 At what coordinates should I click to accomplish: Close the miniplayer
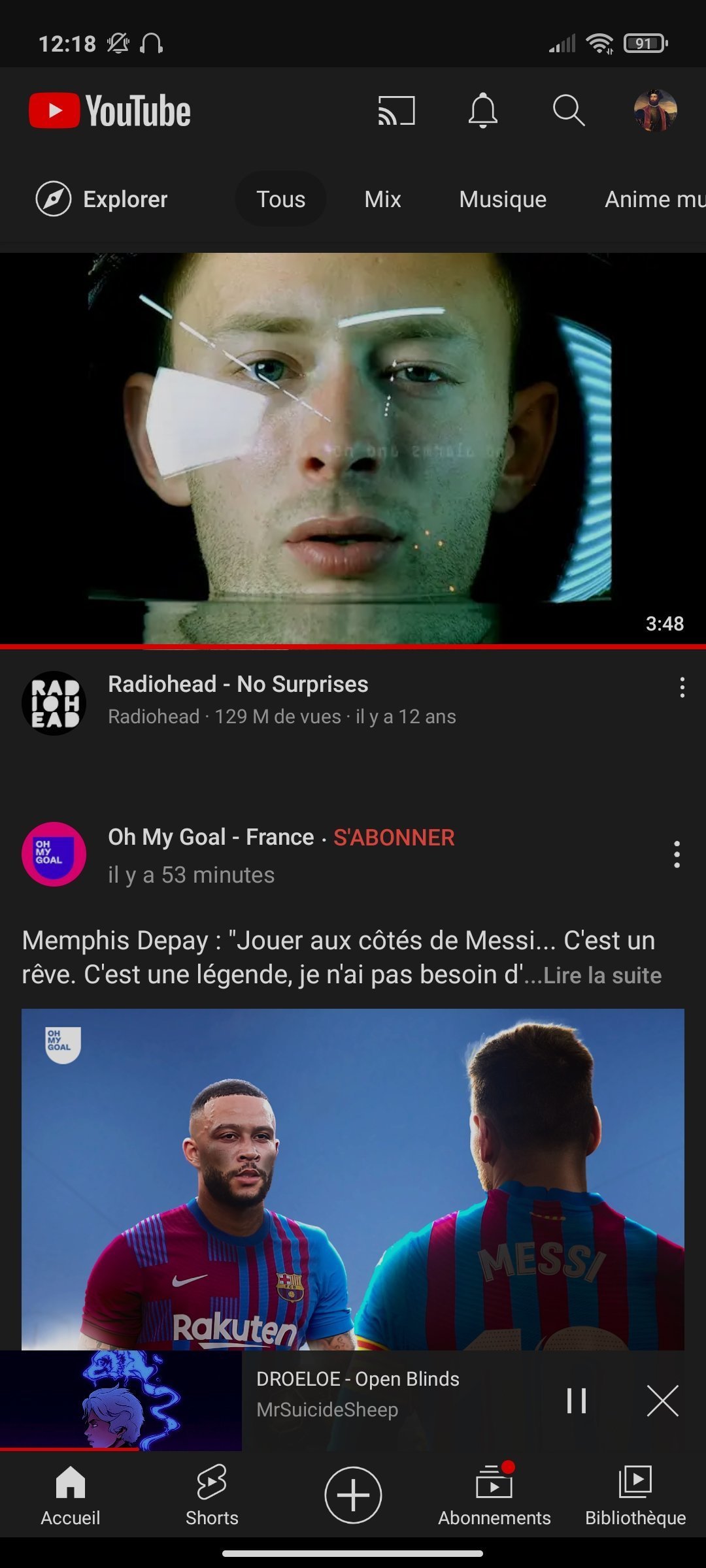click(x=662, y=1401)
